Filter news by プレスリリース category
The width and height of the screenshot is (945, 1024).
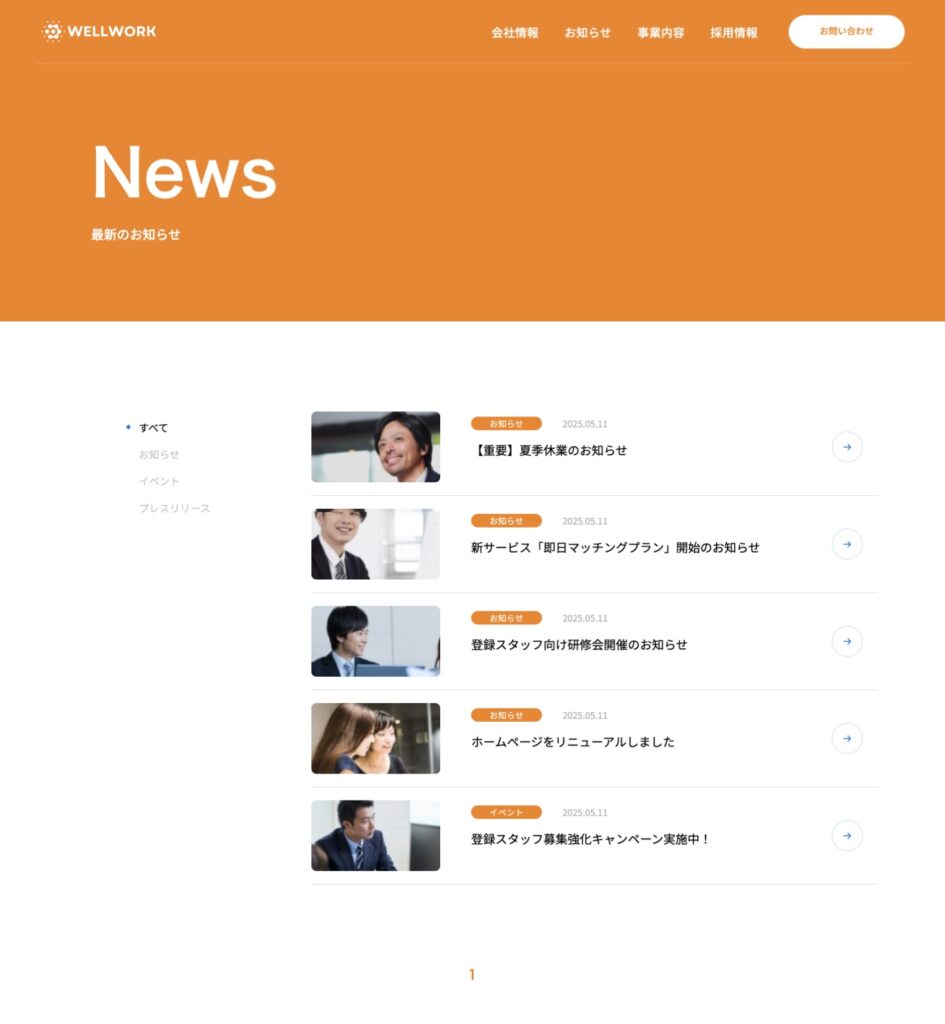point(174,508)
